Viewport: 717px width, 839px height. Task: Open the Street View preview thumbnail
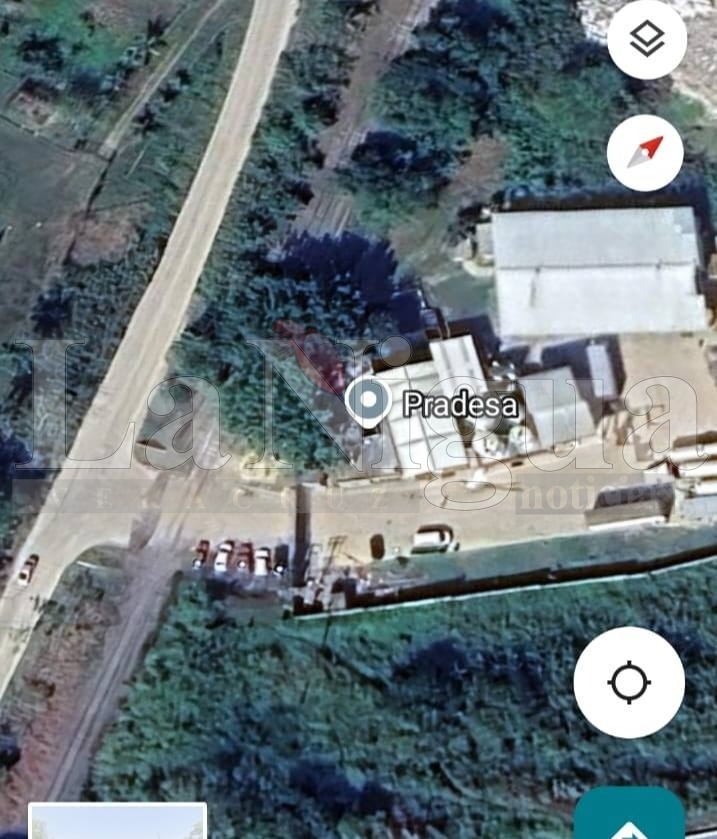pos(117,821)
